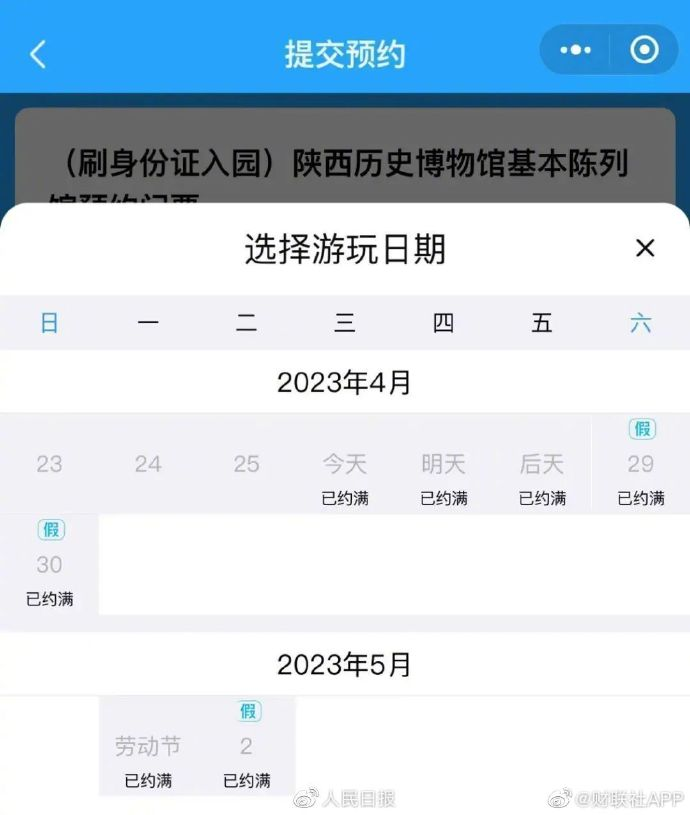The height and width of the screenshot is (815, 690).
Task: Choose April 30 in the calendar
Action: point(49,565)
